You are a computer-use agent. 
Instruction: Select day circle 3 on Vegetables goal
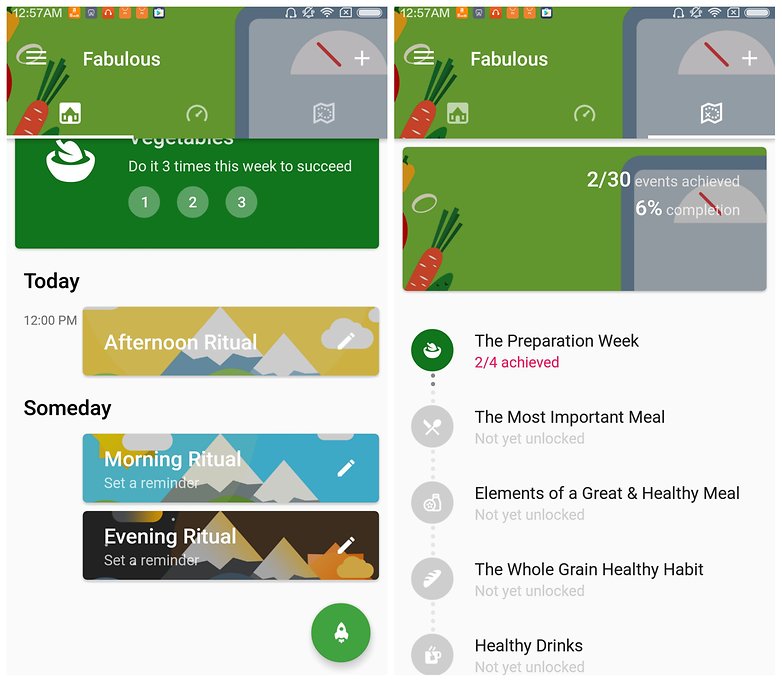click(x=241, y=202)
